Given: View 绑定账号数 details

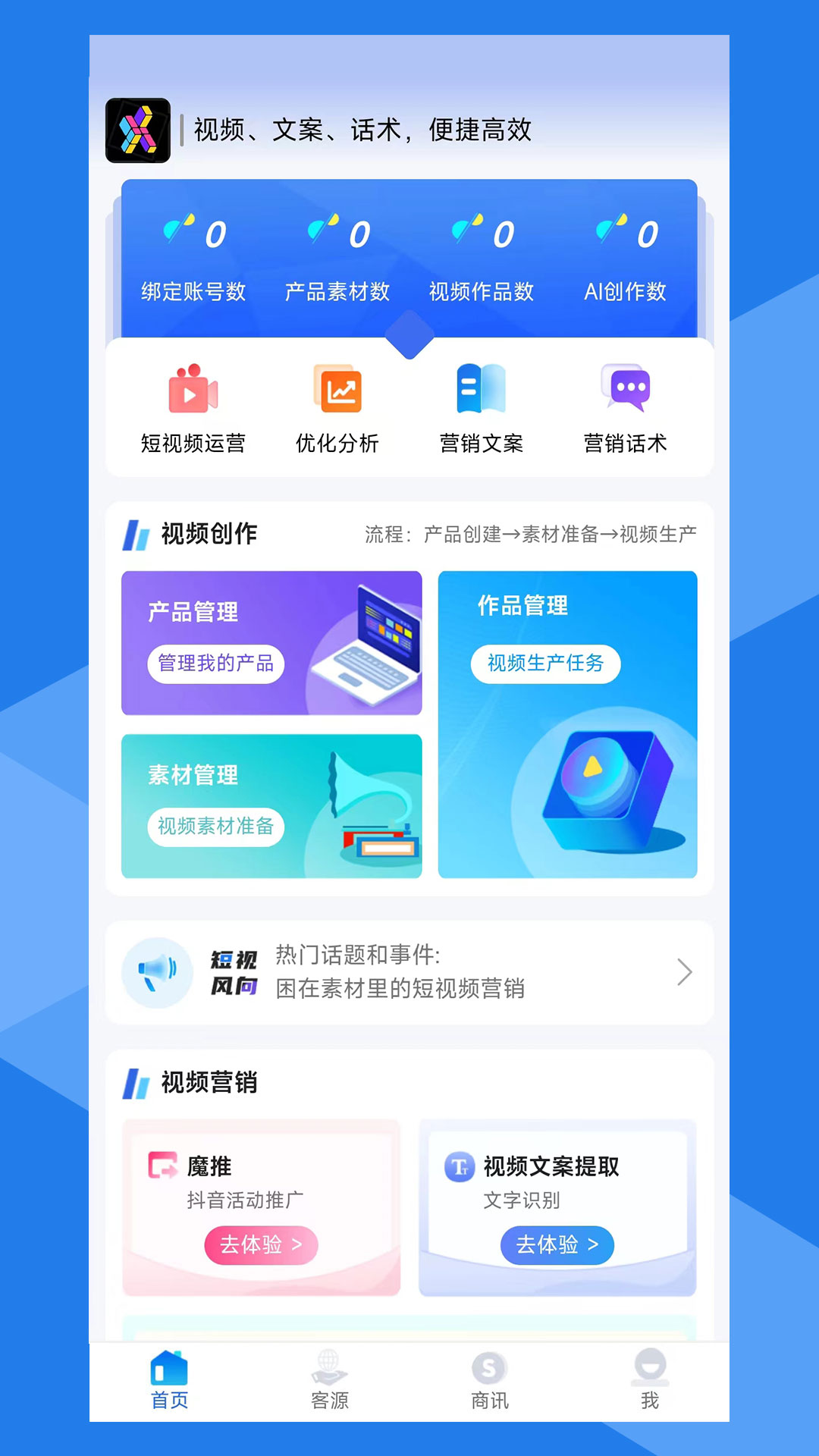Looking at the screenshot, I should [x=193, y=258].
